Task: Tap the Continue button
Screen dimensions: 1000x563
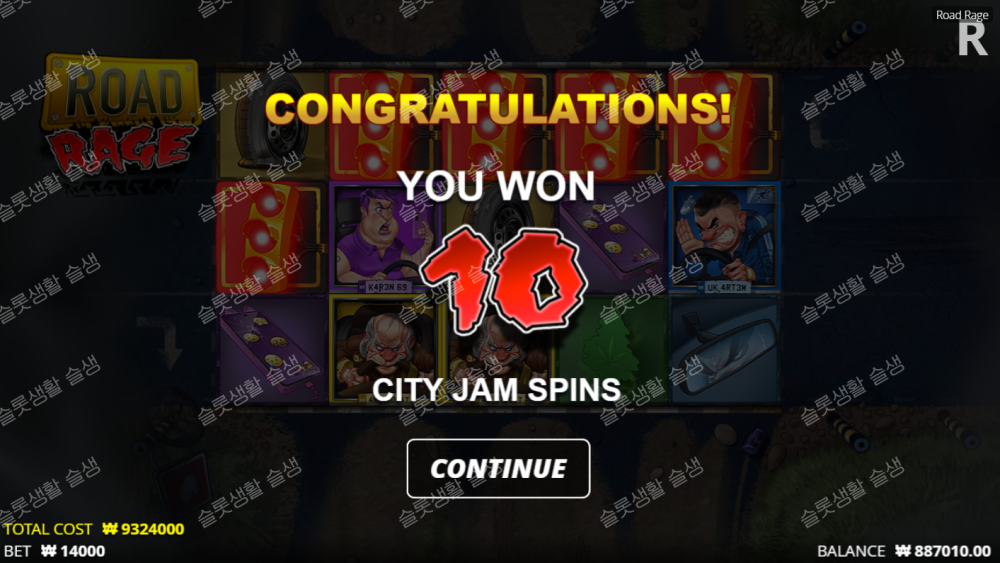Action: tap(498, 468)
